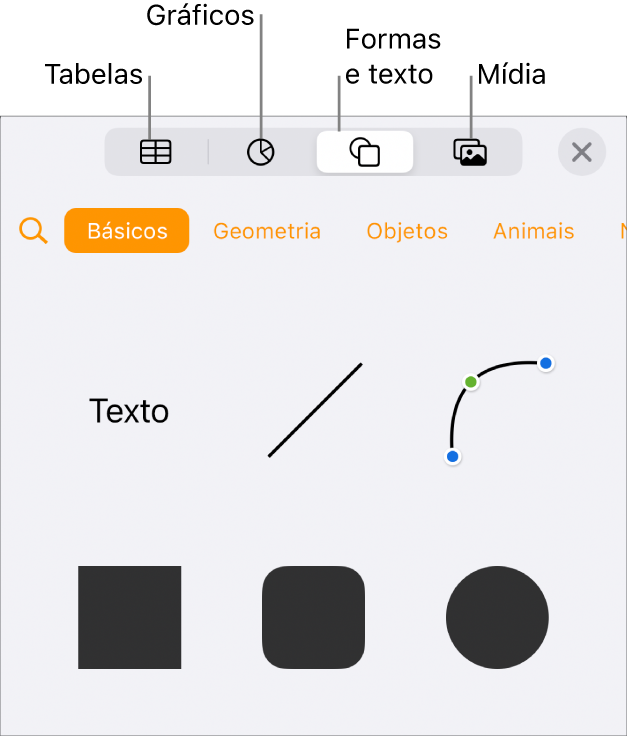Switch to the Geometria category

(x=267, y=231)
